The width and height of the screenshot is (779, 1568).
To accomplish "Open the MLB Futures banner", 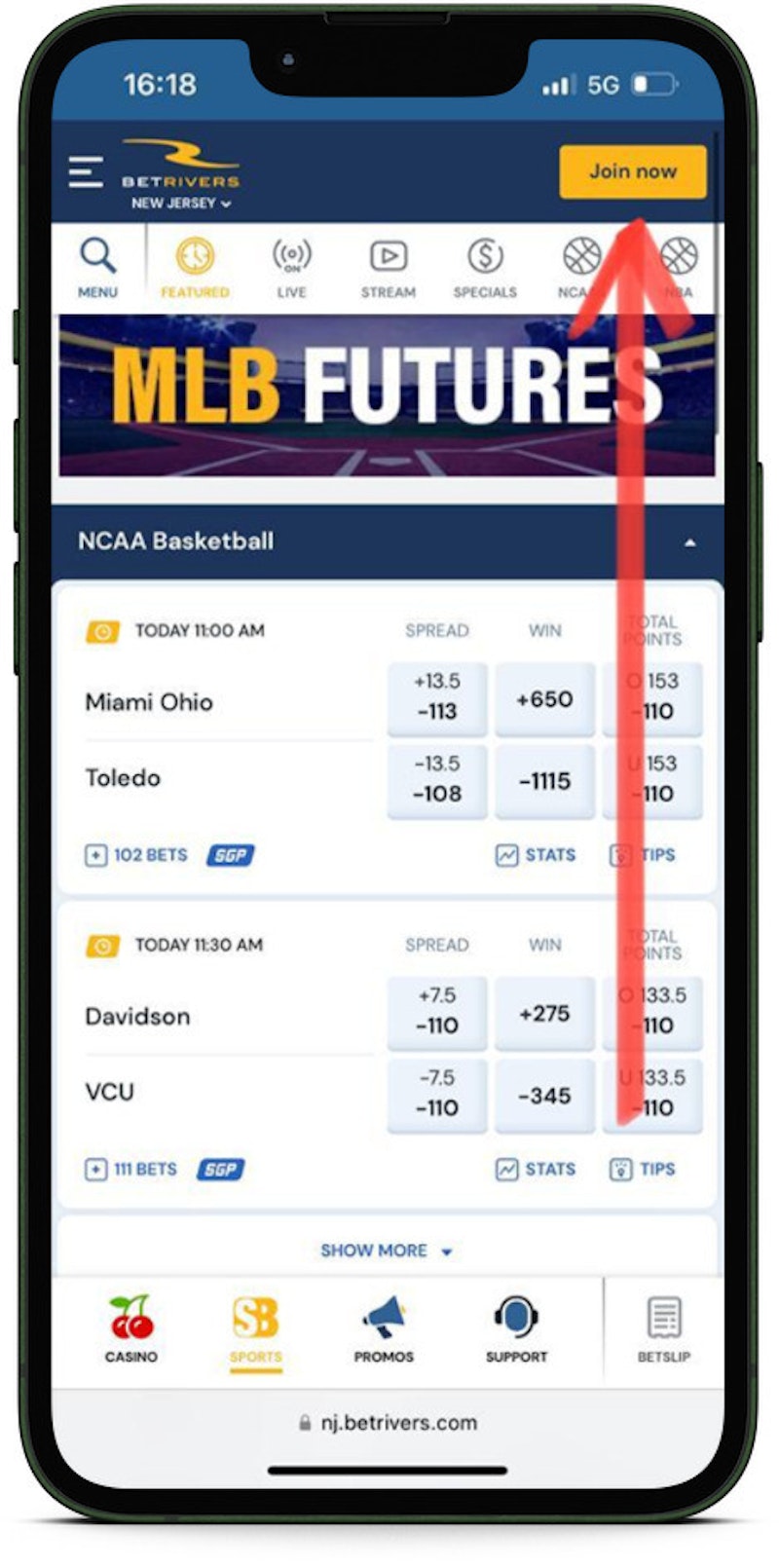I will tap(388, 395).
